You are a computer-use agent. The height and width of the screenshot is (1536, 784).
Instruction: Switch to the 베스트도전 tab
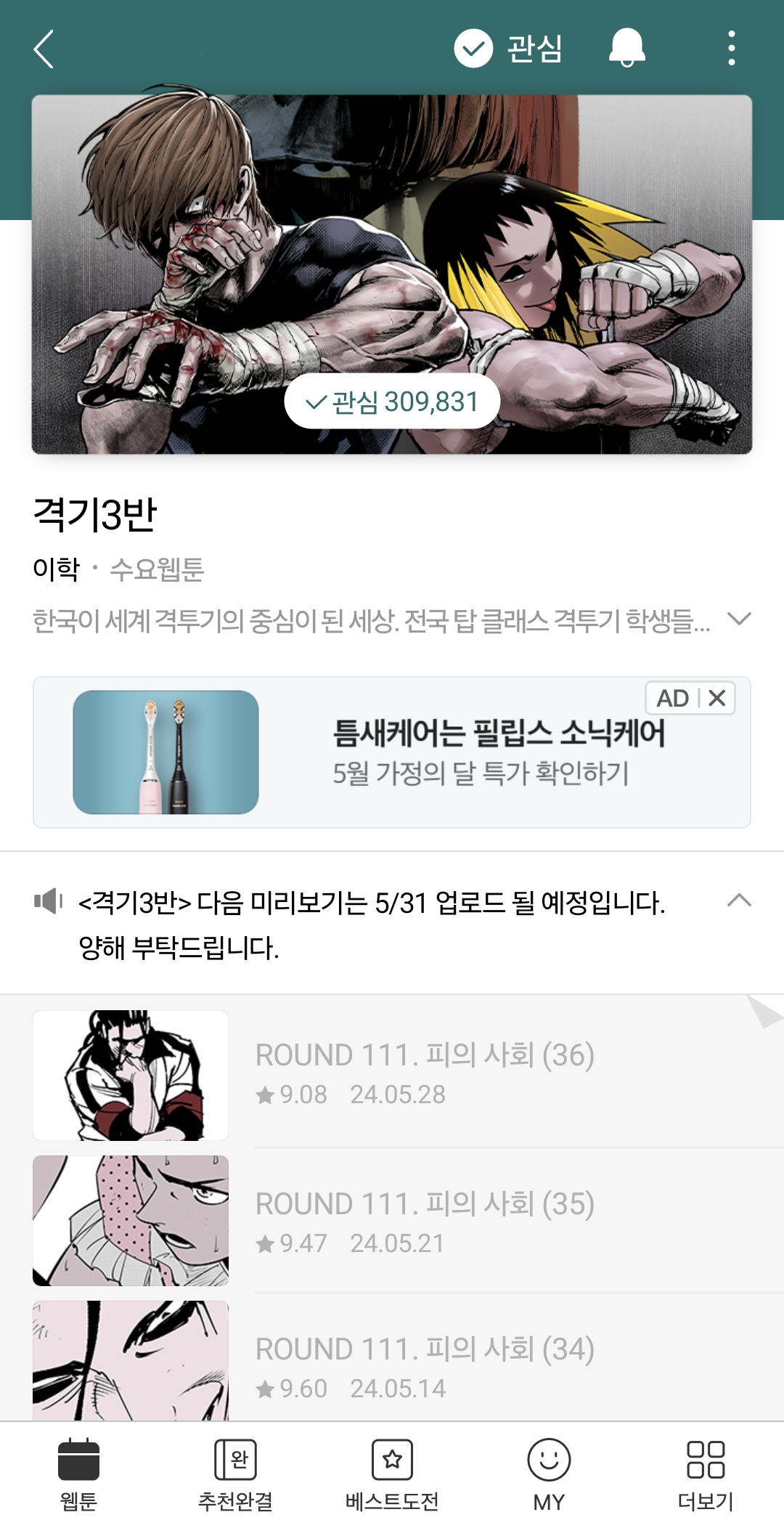click(x=392, y=1476)
